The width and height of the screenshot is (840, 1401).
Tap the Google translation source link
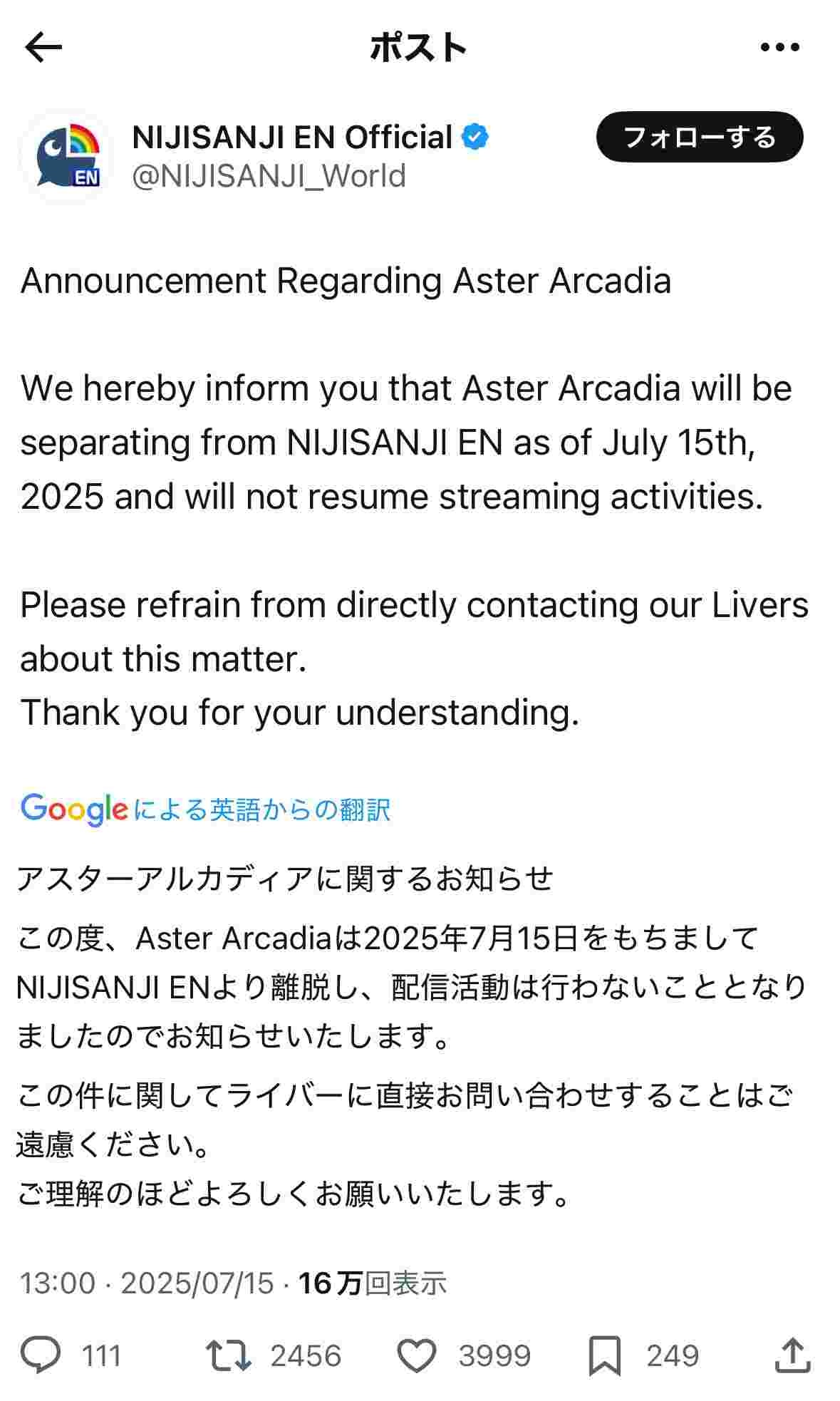pyautogui.click(x=205, y=810)
